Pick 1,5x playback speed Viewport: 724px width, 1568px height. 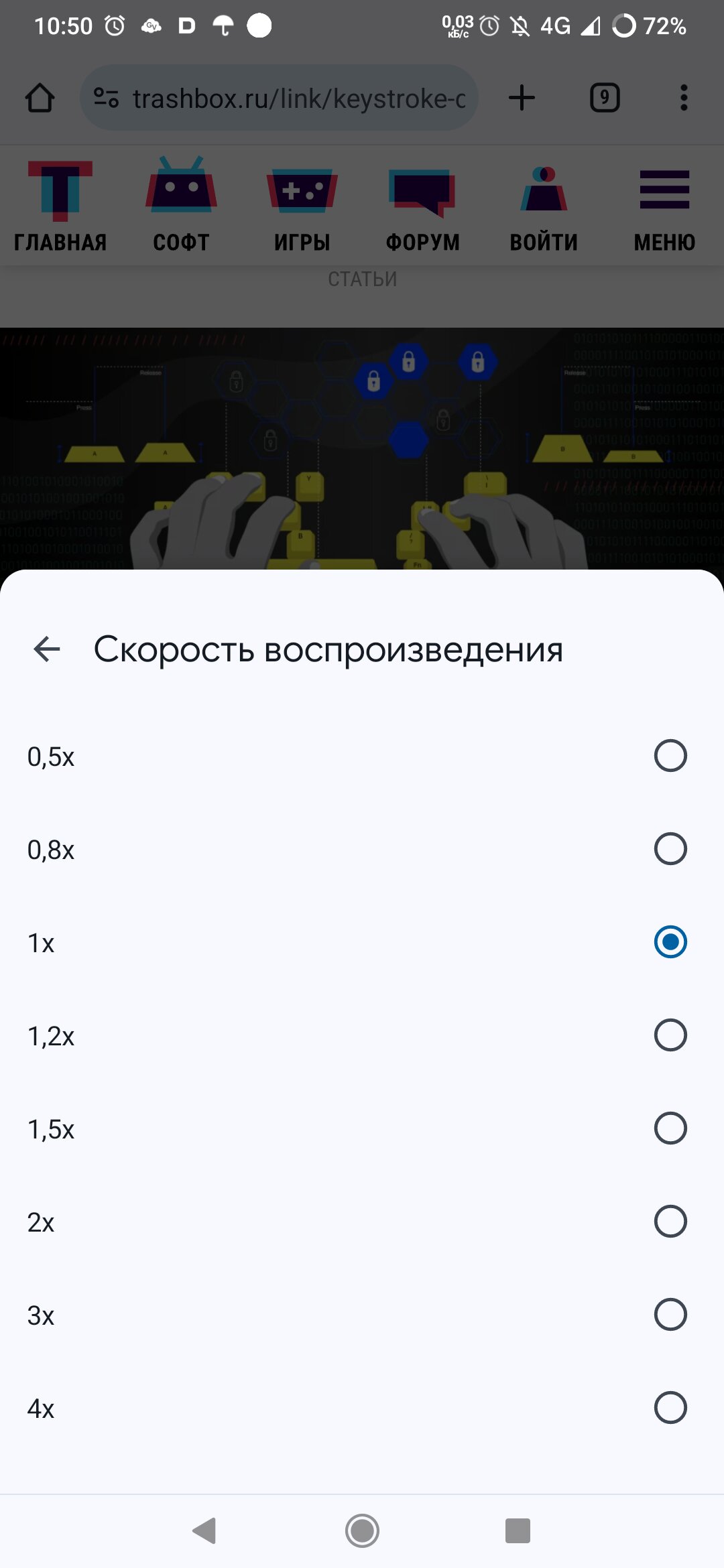pyautogui.click(x=362, y=1128)
